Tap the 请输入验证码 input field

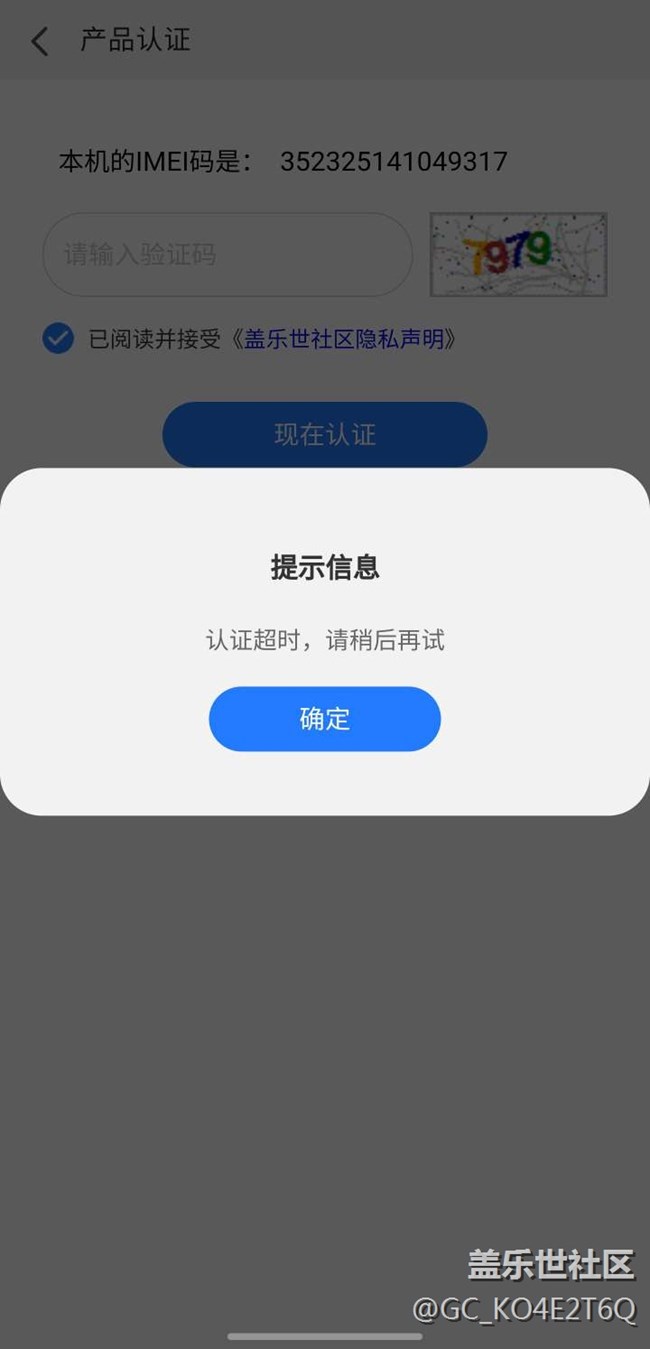pyautogui.click(x=227, y=254)
